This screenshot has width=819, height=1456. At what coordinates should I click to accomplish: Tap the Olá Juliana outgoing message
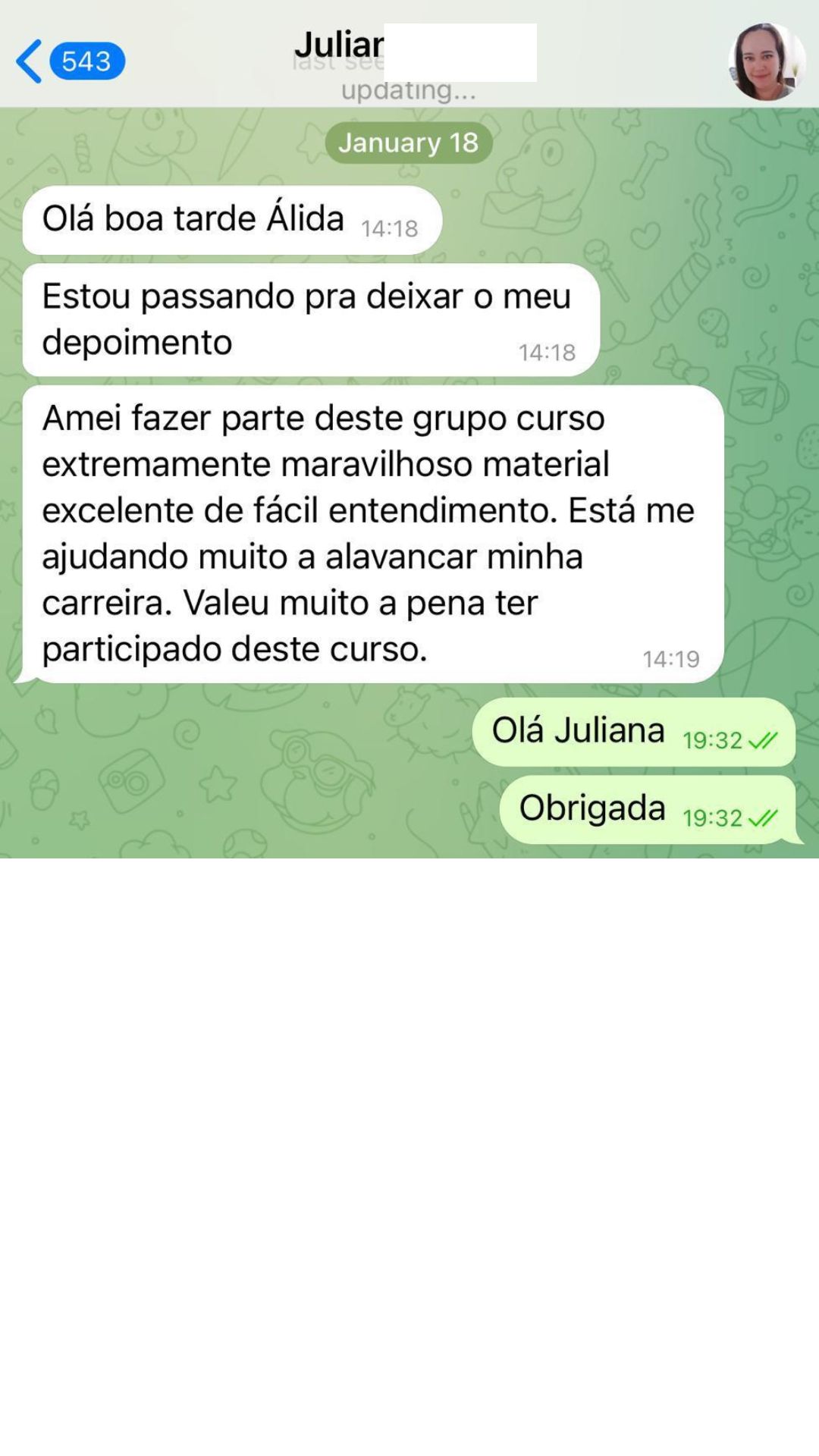(x=576, y=730)
